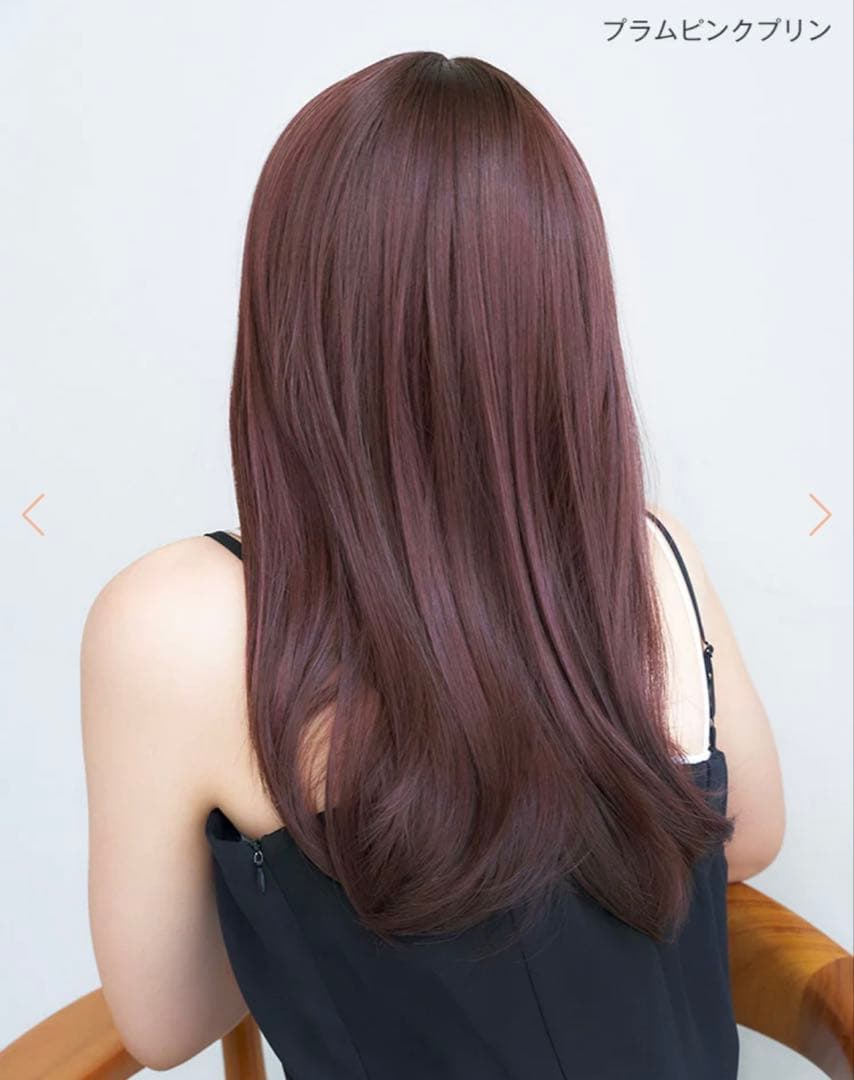
Task: Go to the previous image with left arrow
Action: tap(33, 514)
